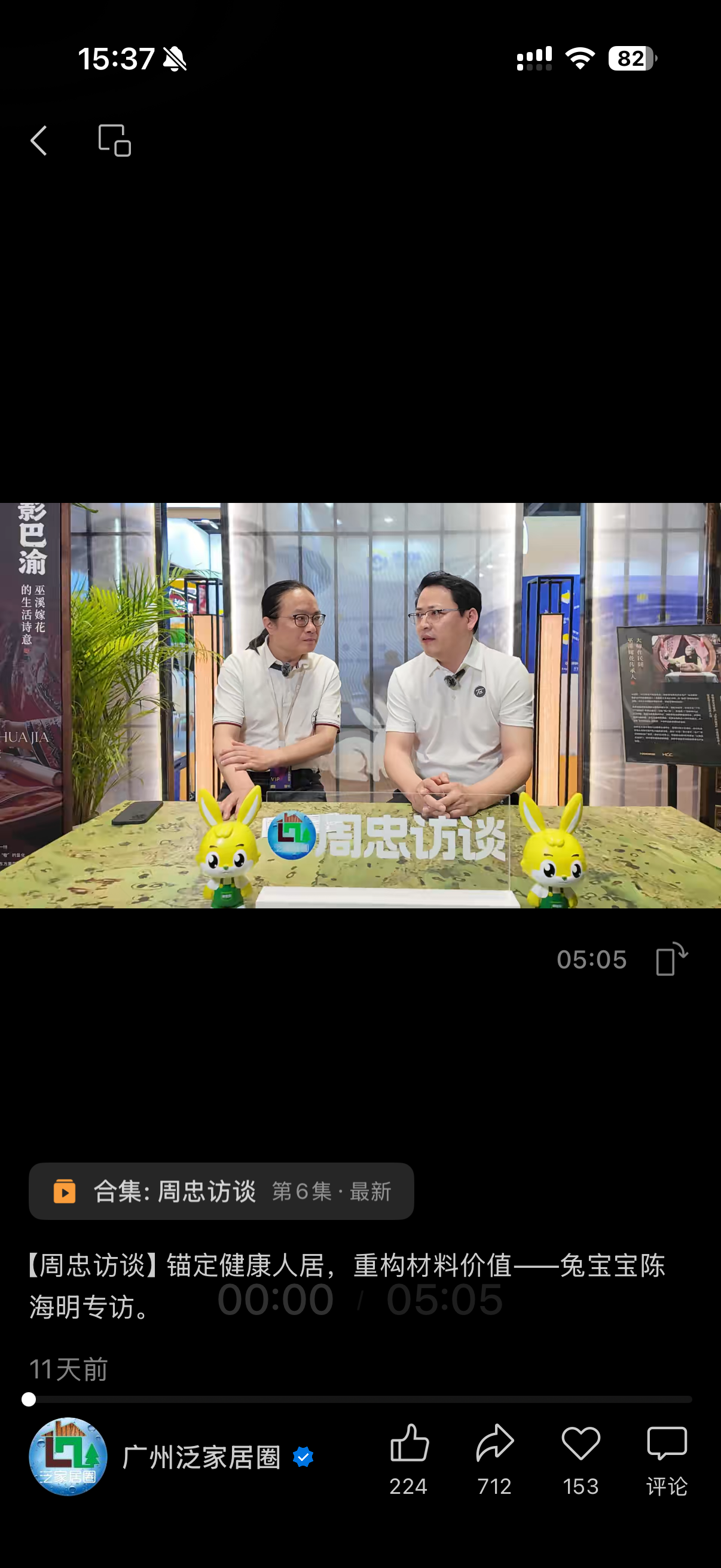Go back using the top arrow
721x1568 pixels.
(39, 141)
